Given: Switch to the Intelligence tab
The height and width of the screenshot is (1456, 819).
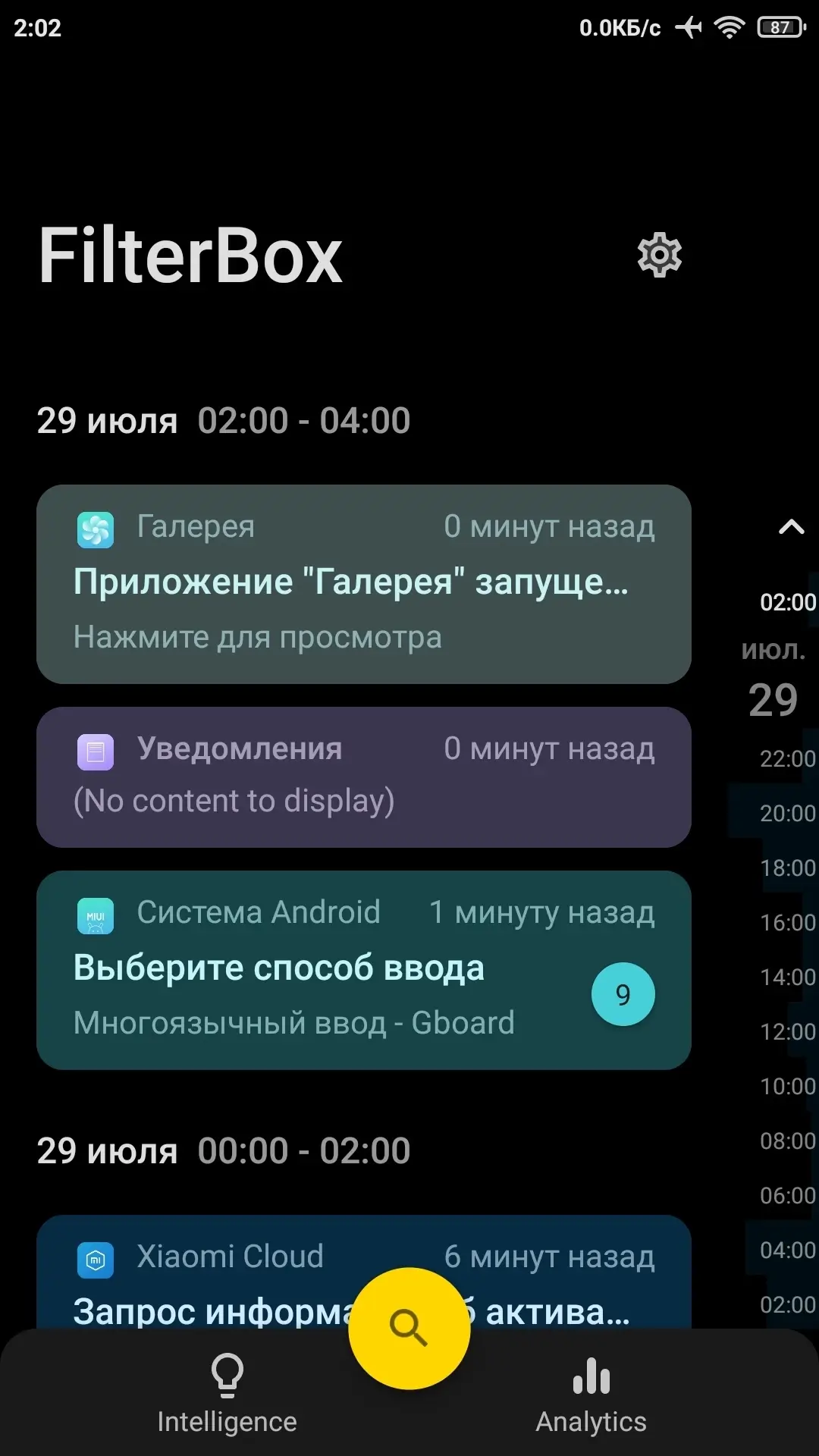Looking at the screenshot, I should click(227, 1395).
